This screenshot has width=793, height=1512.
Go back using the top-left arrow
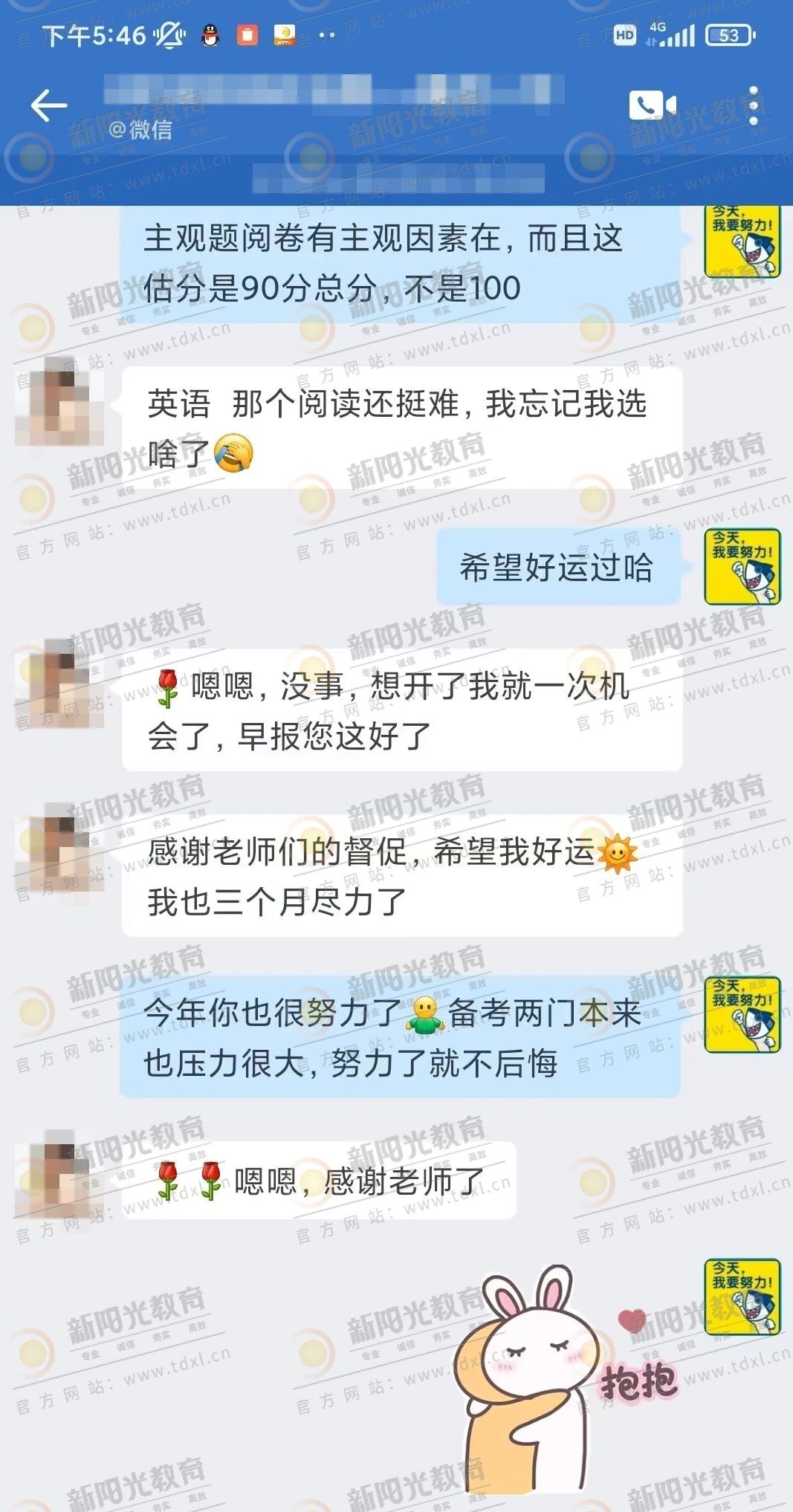(x=49, y=106)
